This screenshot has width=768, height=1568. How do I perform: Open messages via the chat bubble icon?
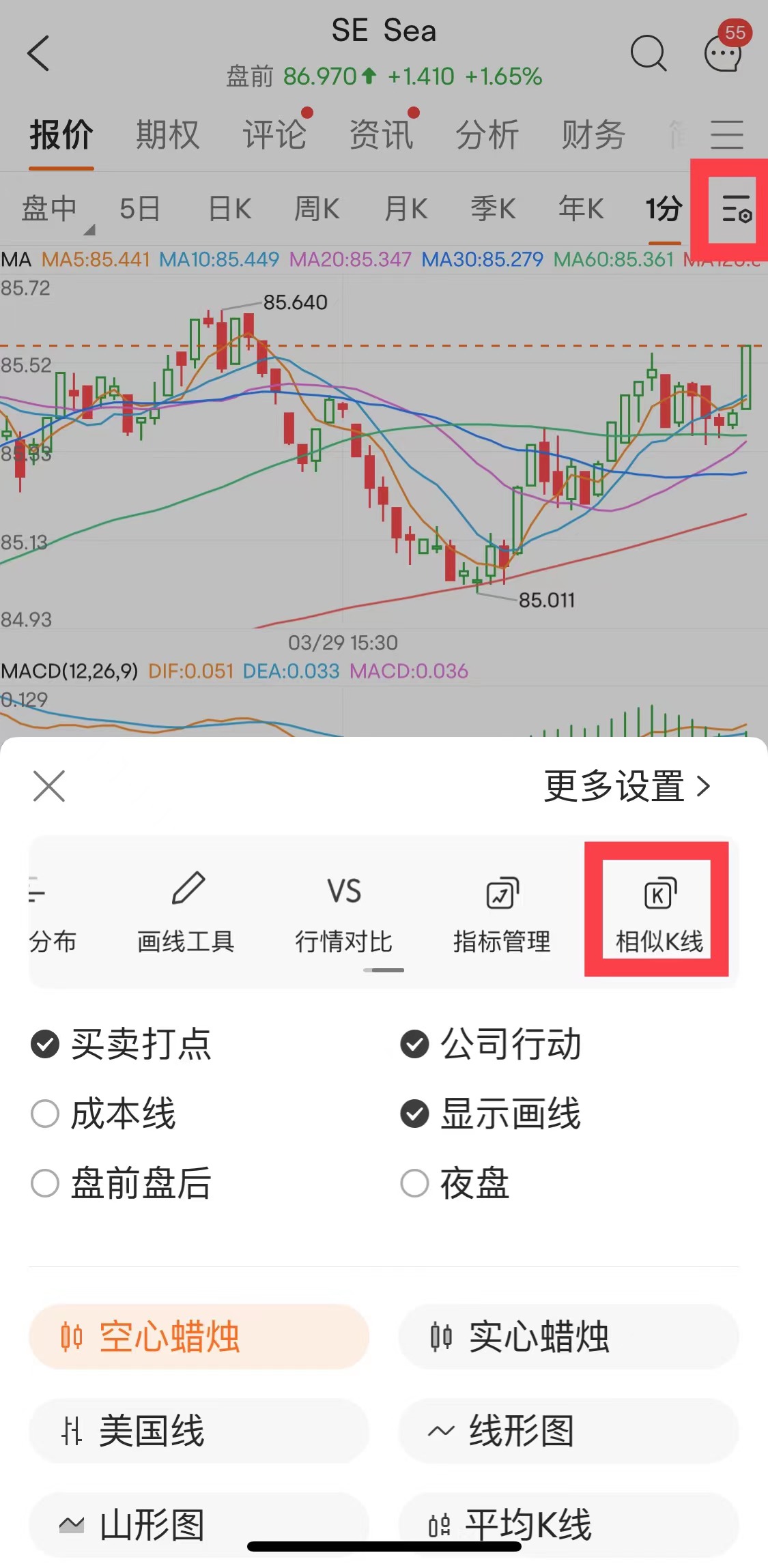(722, 55)
